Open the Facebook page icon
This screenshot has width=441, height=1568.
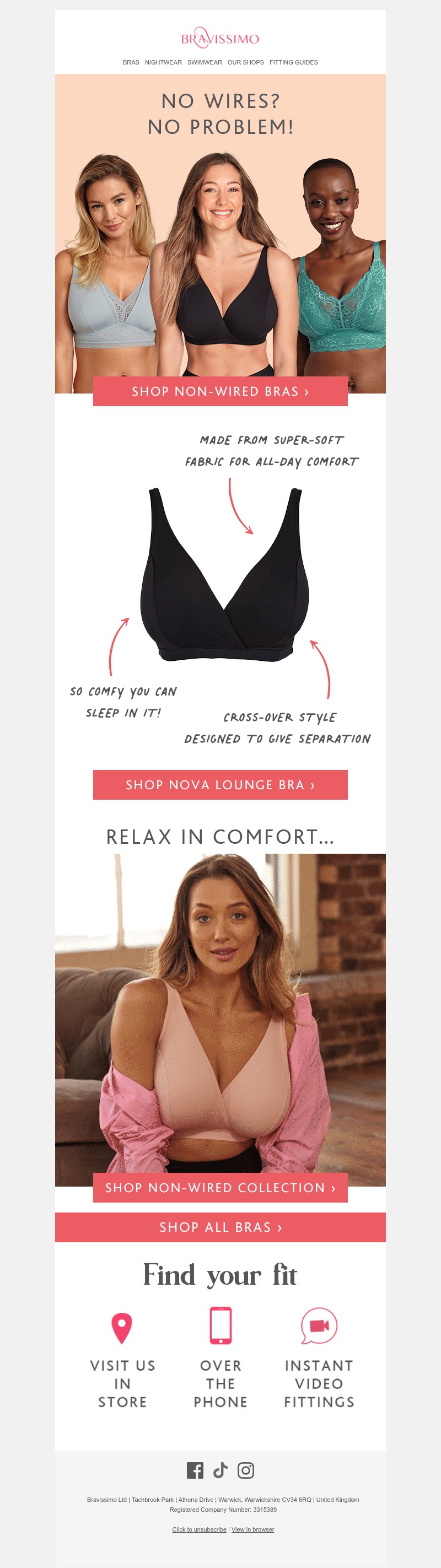195,1470
